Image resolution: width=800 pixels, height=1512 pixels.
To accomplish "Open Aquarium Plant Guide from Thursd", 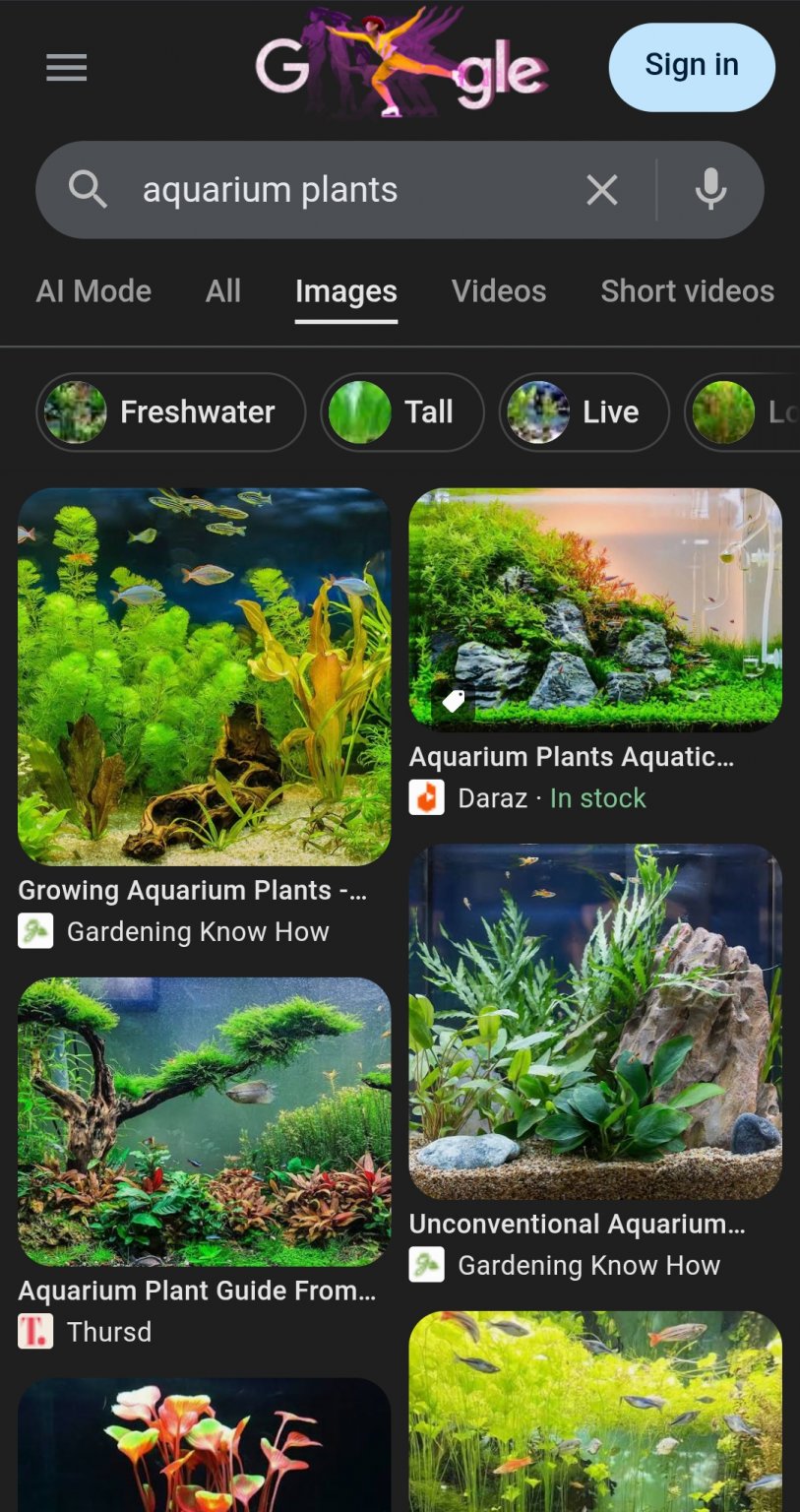I will tap(204, 1121).
